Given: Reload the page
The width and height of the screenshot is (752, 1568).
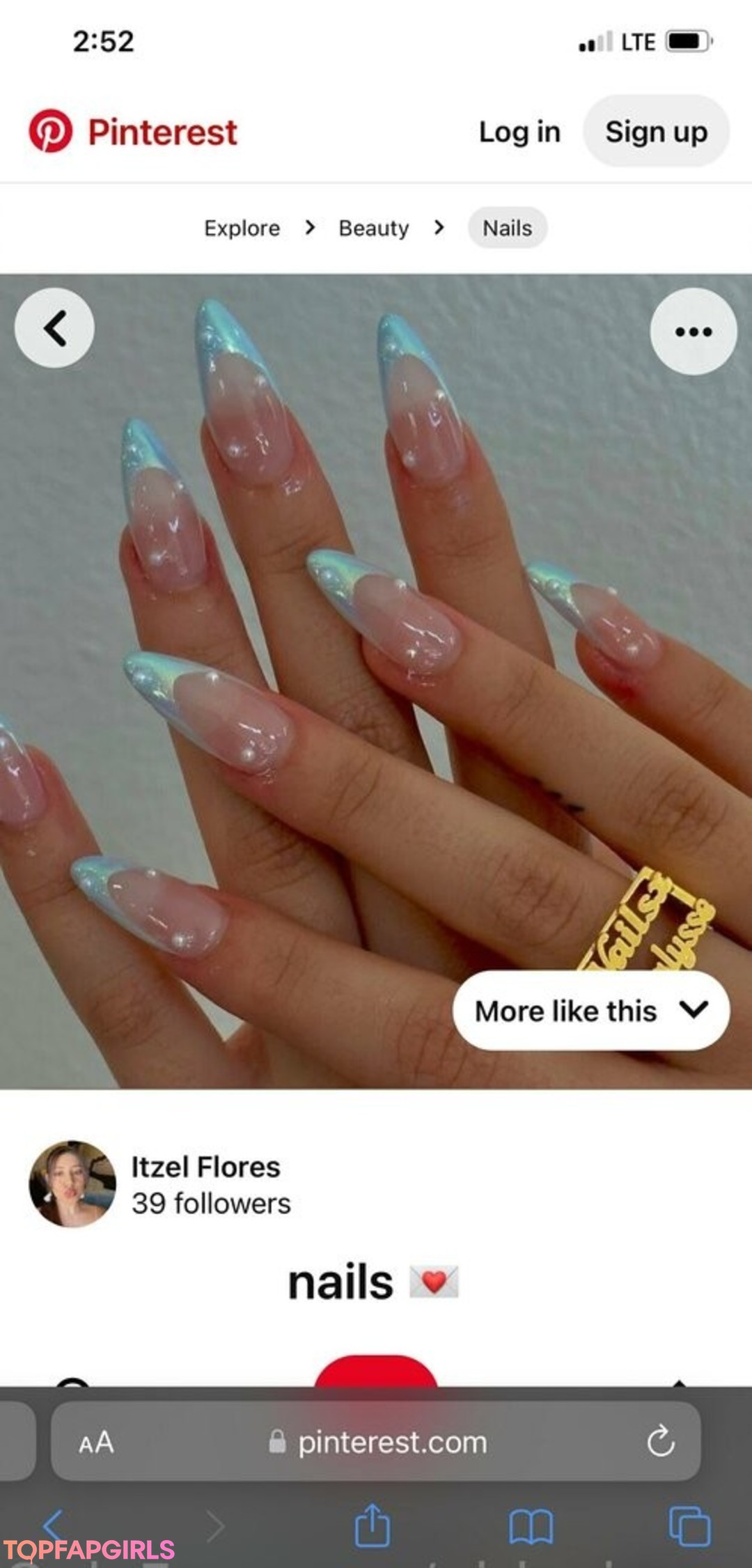Looking at the screenshot, I should [660, 1441].
